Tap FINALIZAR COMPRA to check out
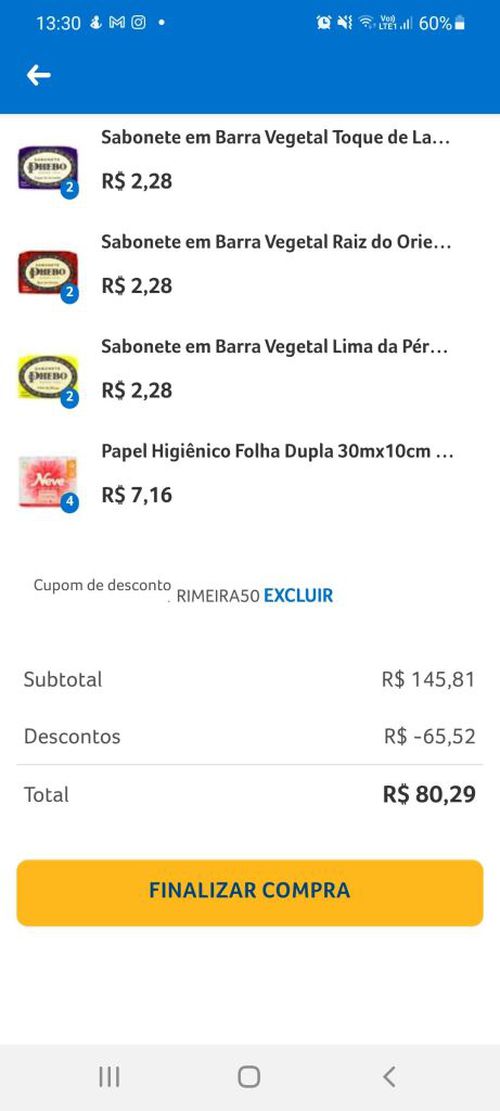The width and height of the screenshot is (500, 1111). pyautogui.click(x=250, y=893)
